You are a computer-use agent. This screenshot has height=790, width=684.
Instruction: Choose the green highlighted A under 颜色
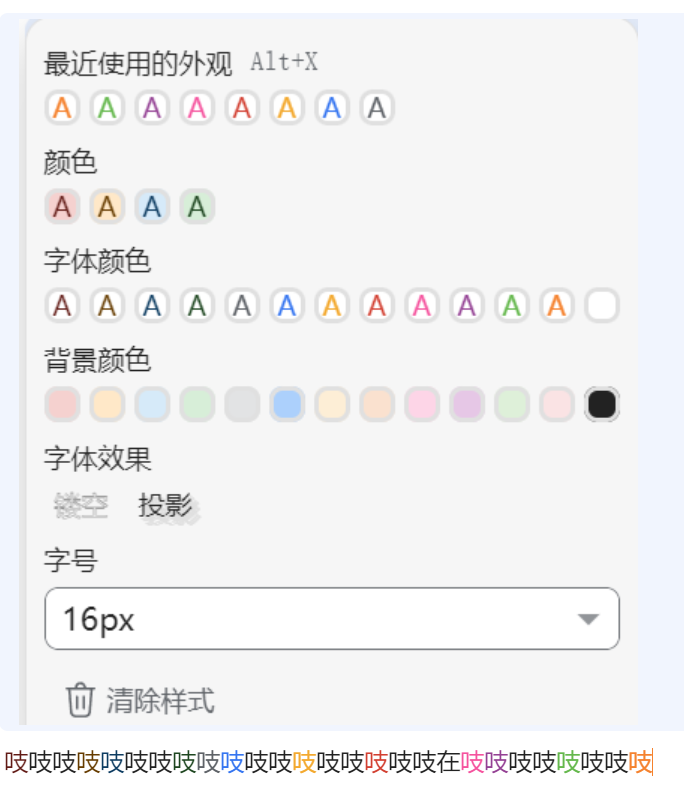(197, 207)
